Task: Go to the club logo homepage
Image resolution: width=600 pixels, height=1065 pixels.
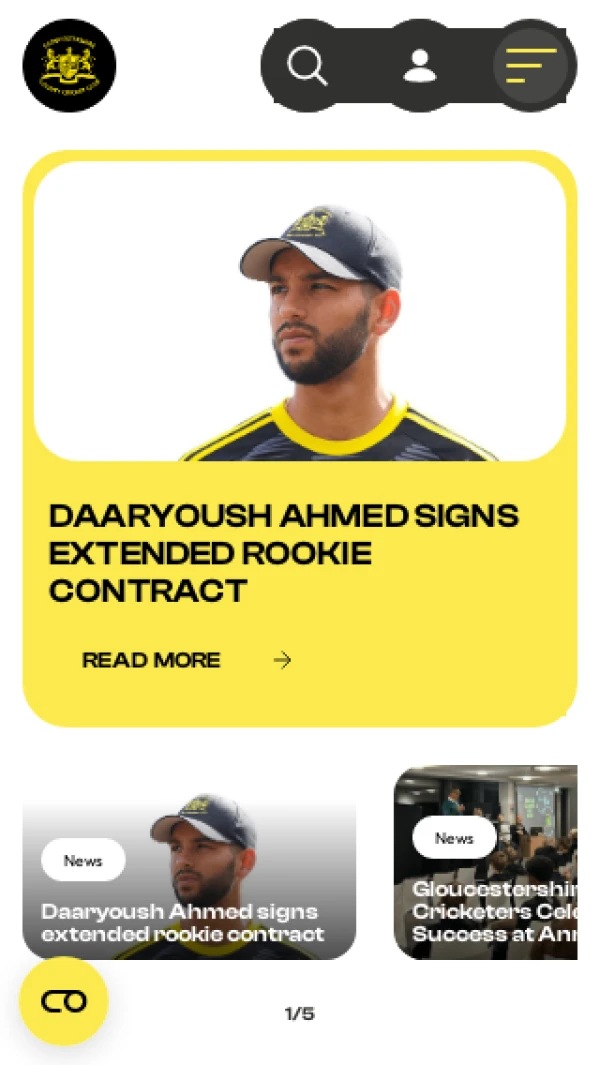Action: [69, 66]
